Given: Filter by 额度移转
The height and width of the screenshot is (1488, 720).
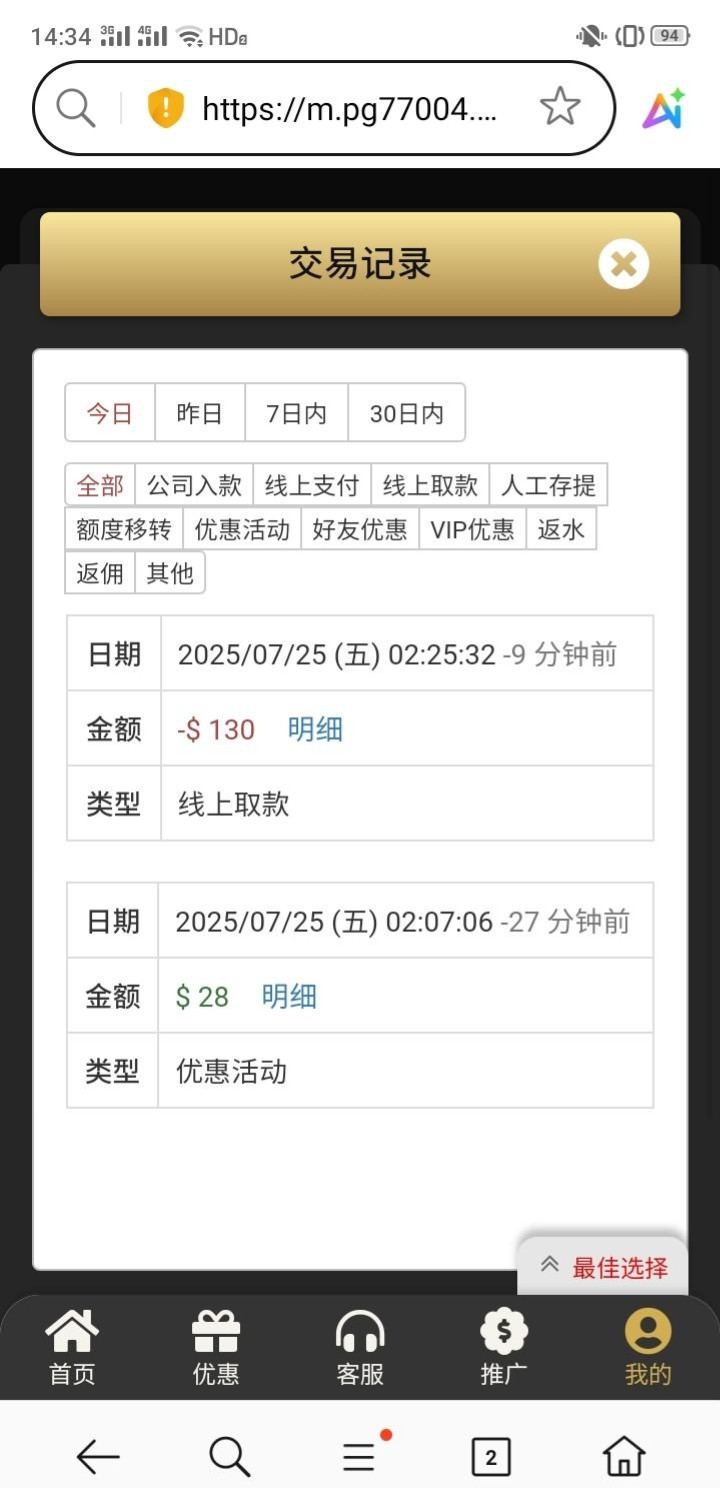Looking at the screenshot, I should click(x=124, y=529).
